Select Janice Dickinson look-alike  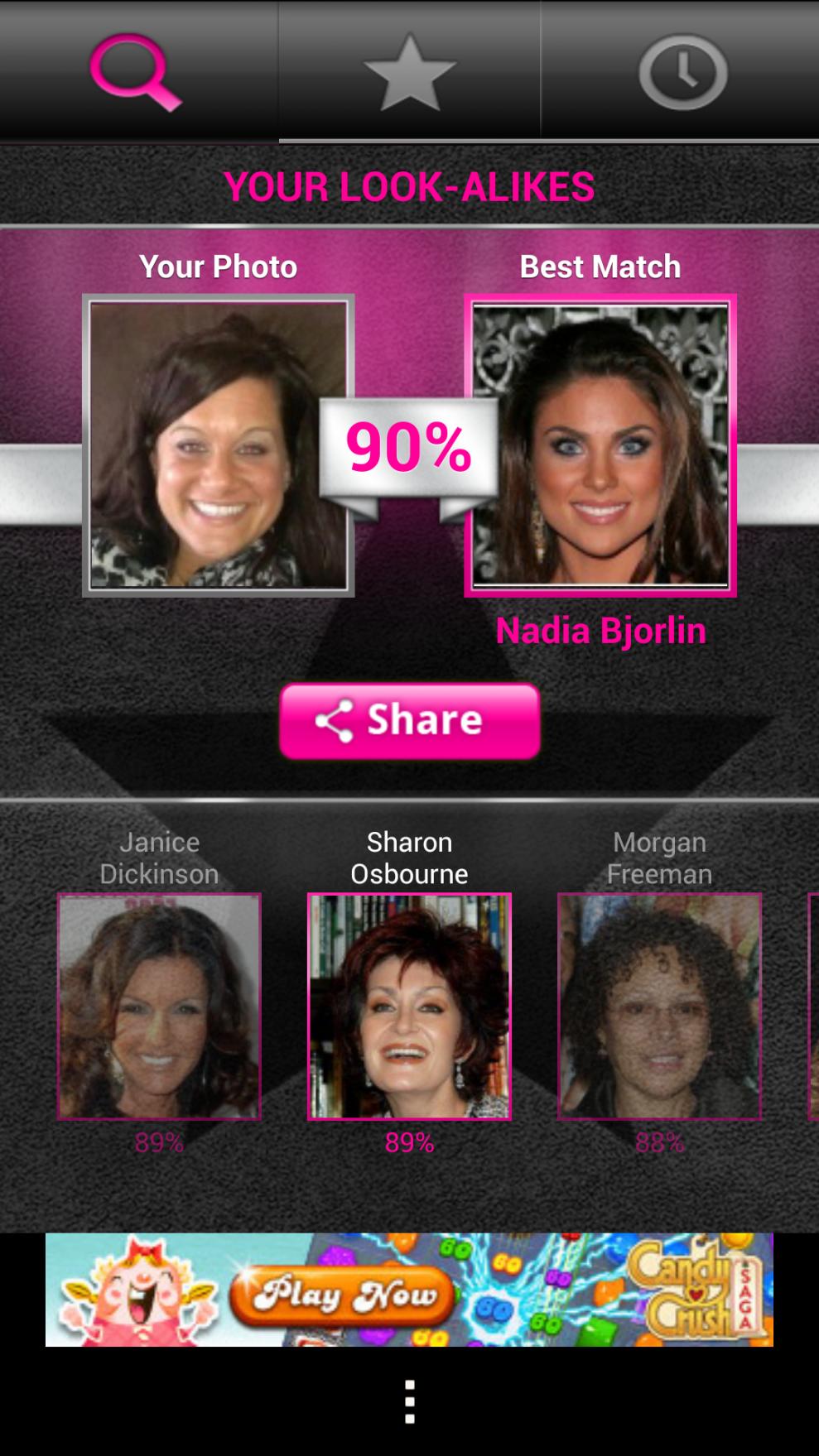click(159, 1005)
